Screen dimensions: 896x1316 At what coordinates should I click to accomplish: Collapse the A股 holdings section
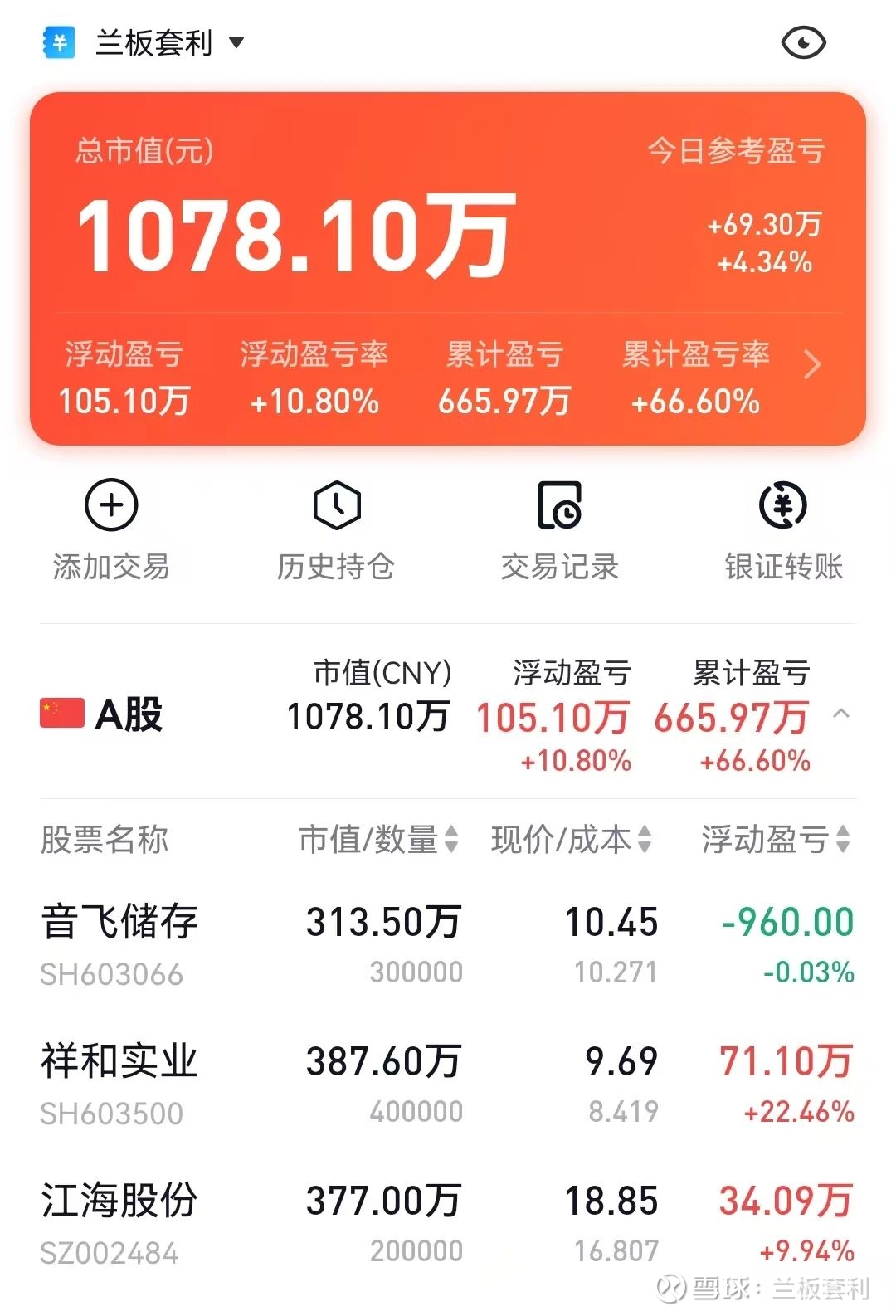tap(840, 714)
